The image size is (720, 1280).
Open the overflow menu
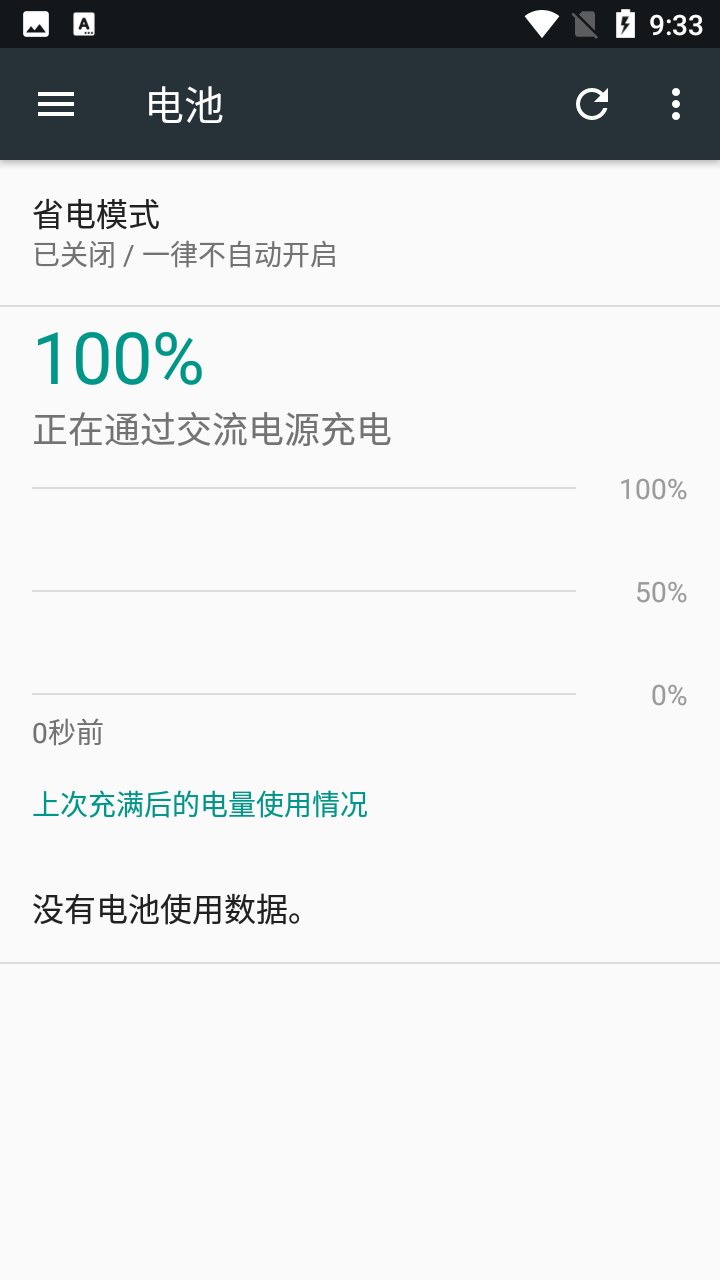click(676, 104)
